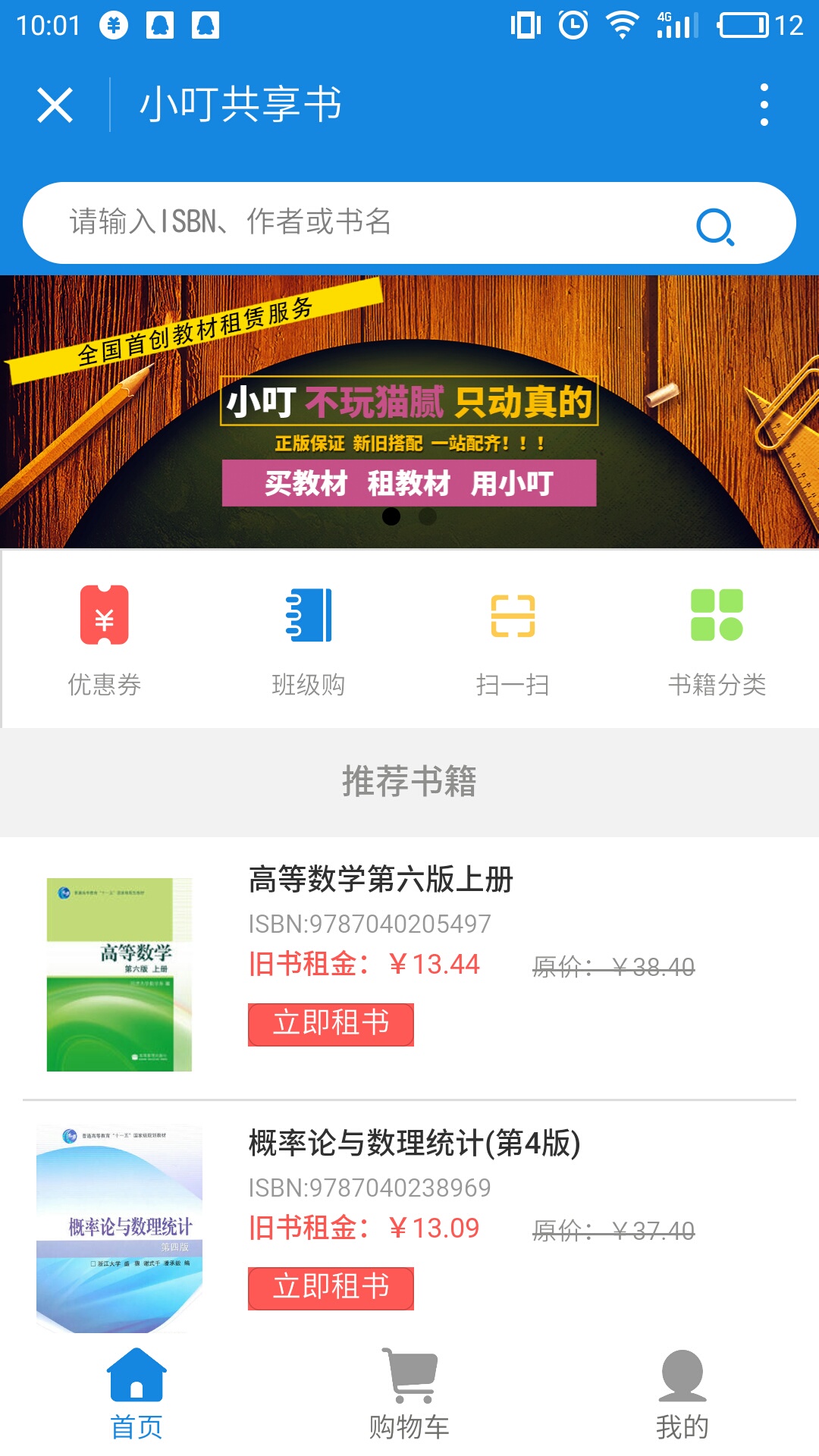Select the second banner page dot
This screenshot has height=1456, width=819.
point(428,516)
